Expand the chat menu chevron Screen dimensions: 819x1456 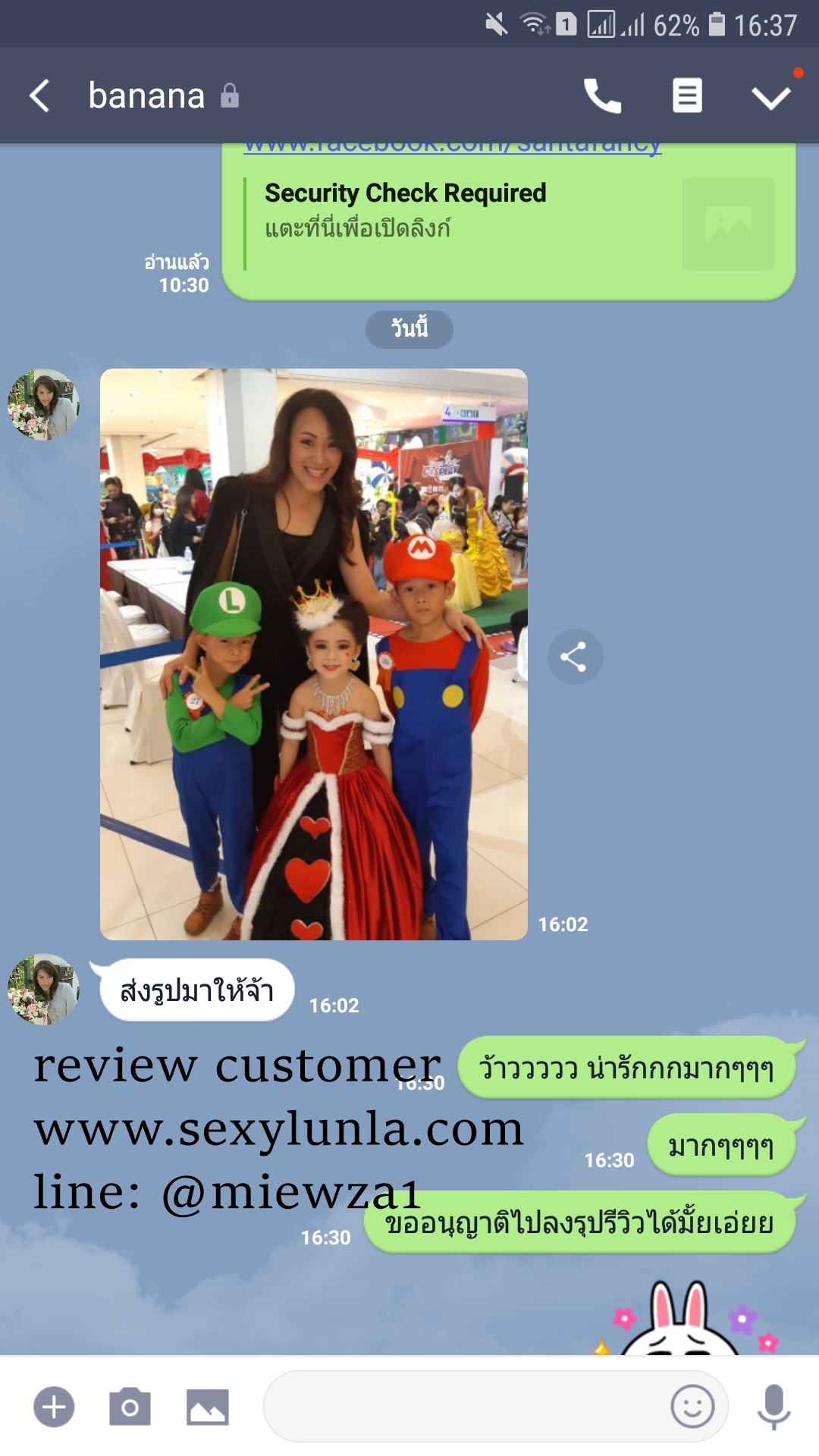pyautogui.click(x=770, y=96)
